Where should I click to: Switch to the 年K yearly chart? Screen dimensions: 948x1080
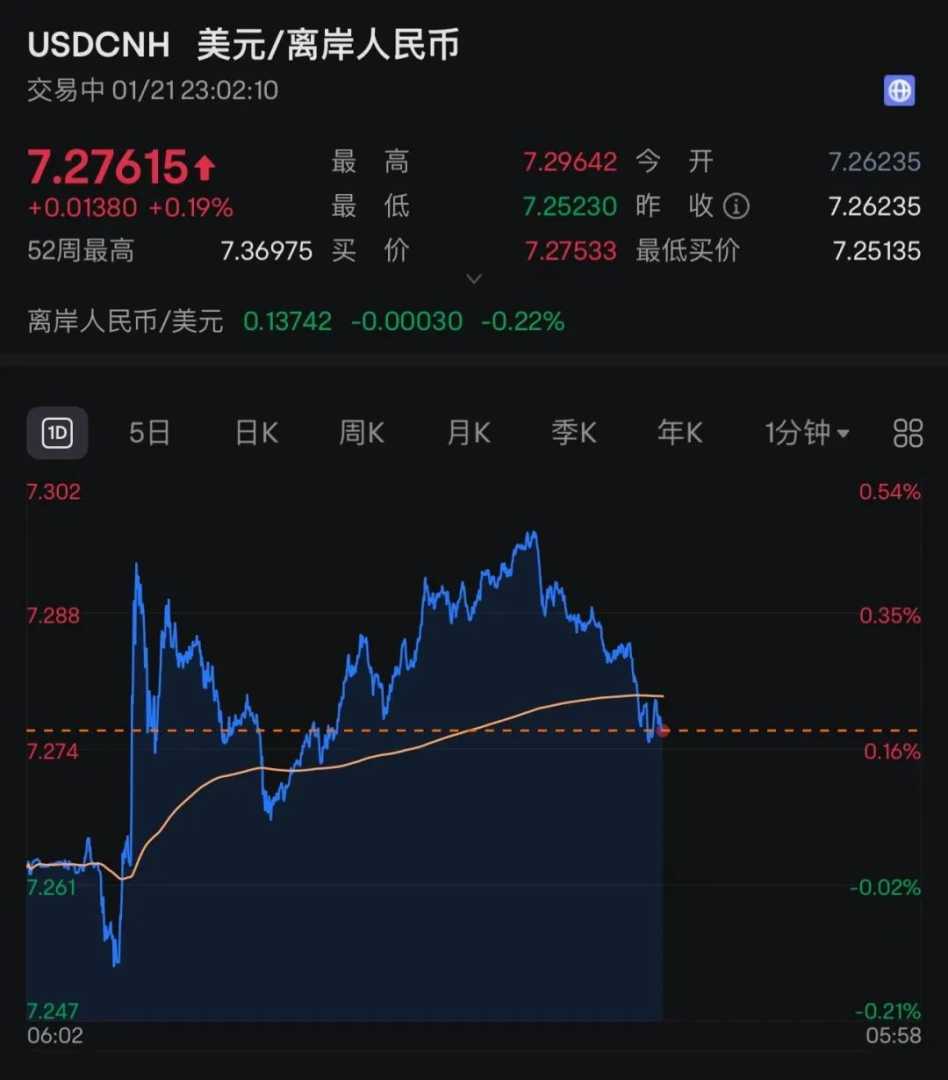[680, 433]
